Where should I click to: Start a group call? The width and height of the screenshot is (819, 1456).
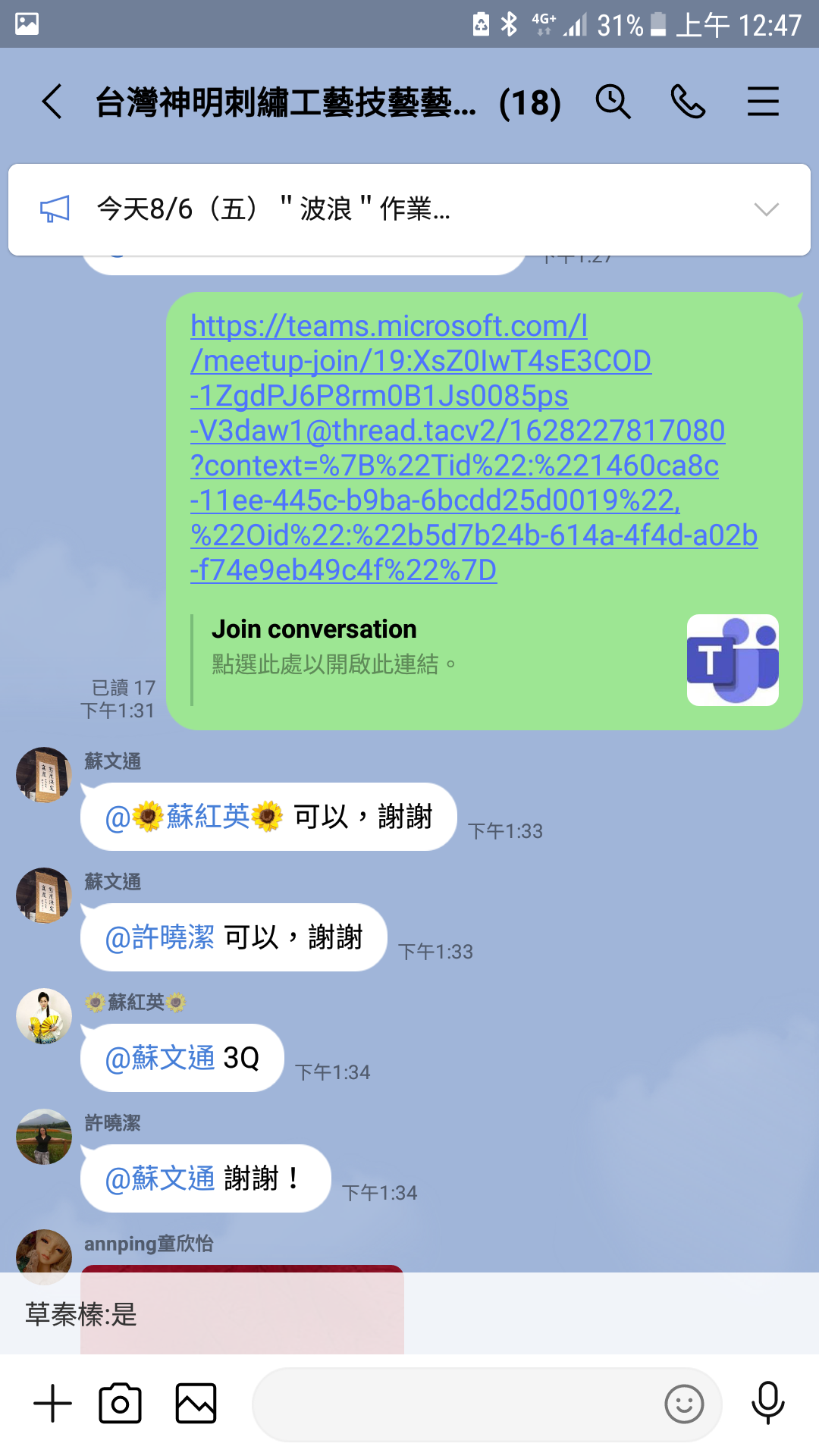pyautogui.click(x=688, y=102)
